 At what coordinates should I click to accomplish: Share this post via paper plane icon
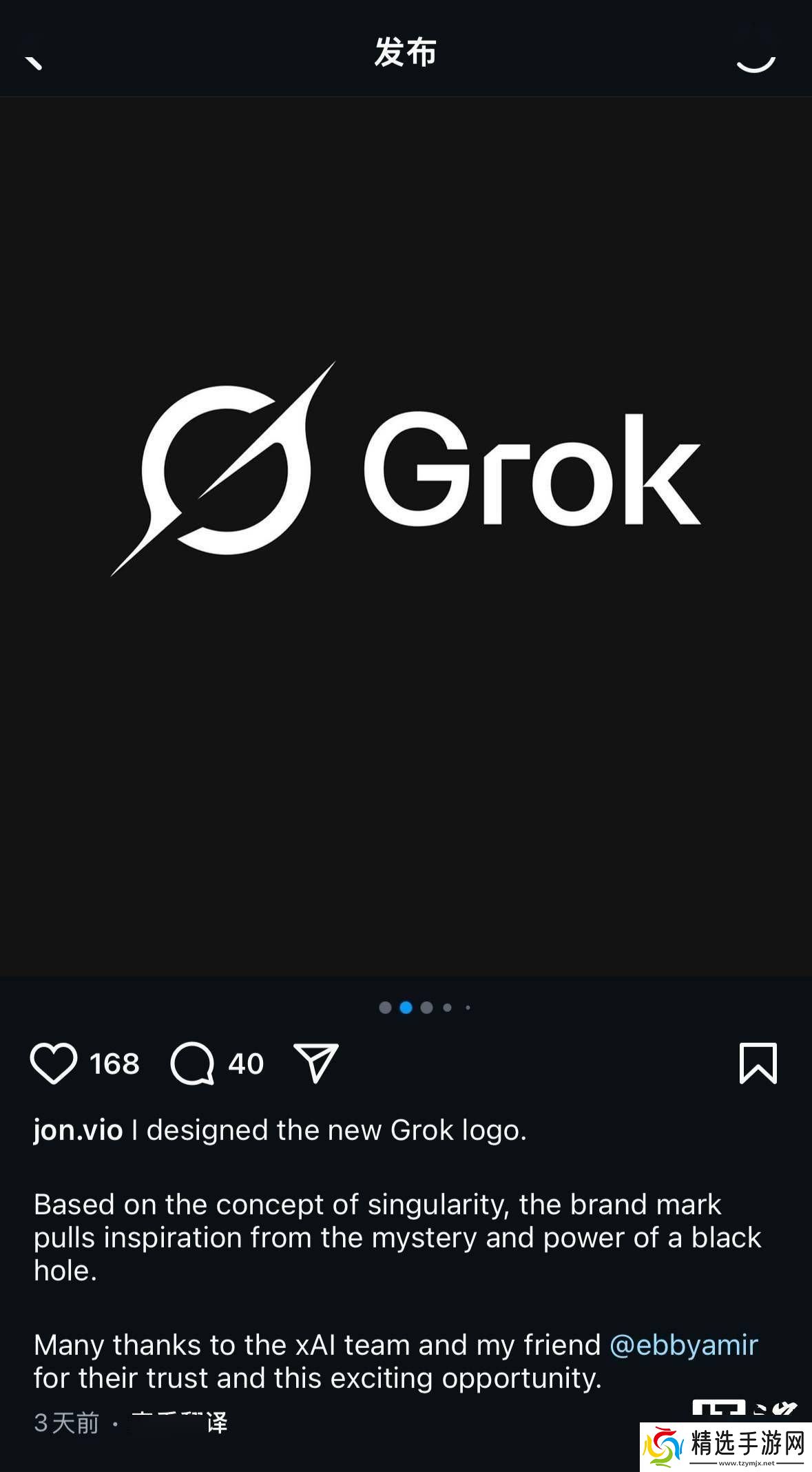(x=315, y=1063)
